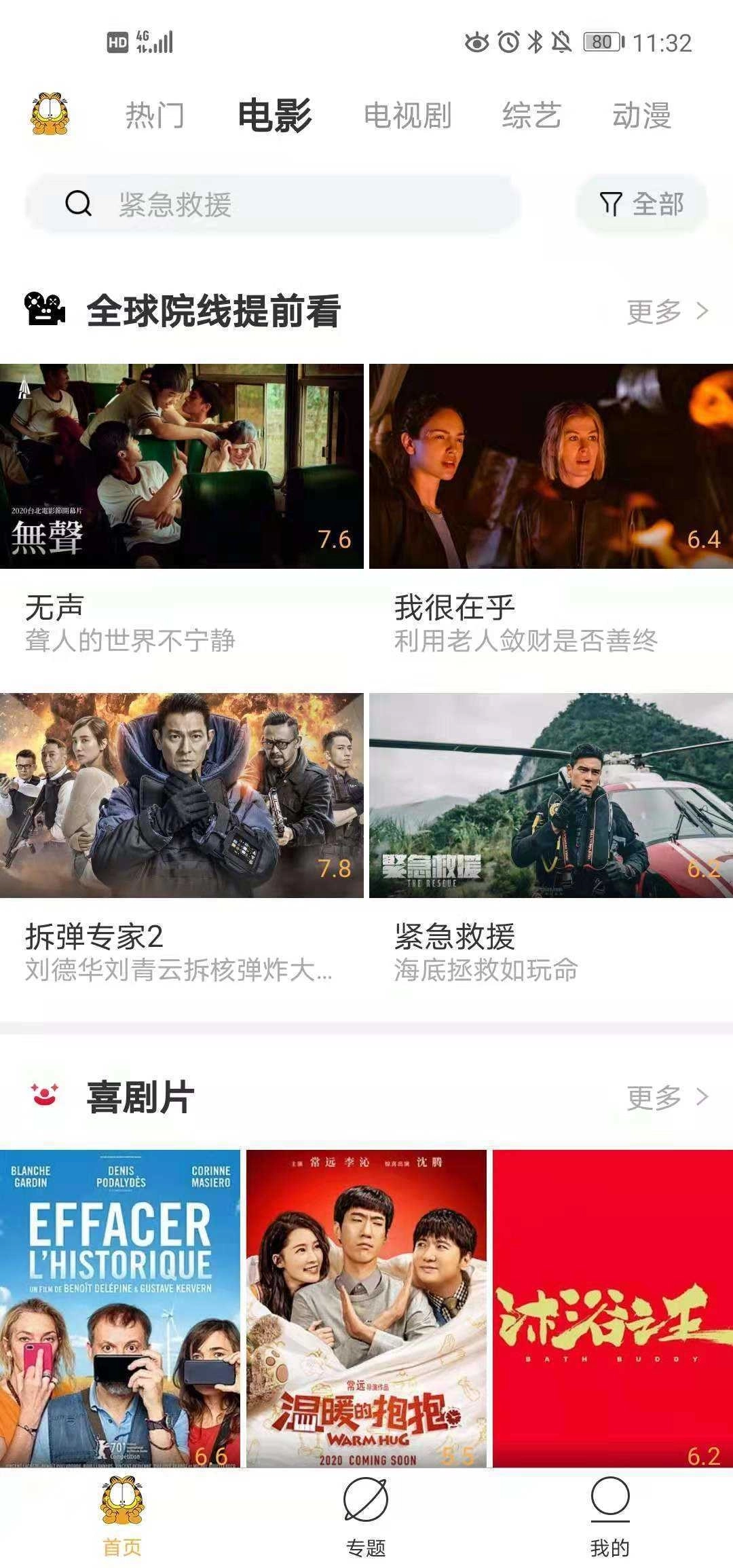Open the movie 无声
Screen dimensions: 733x1568
coord(182,466)
